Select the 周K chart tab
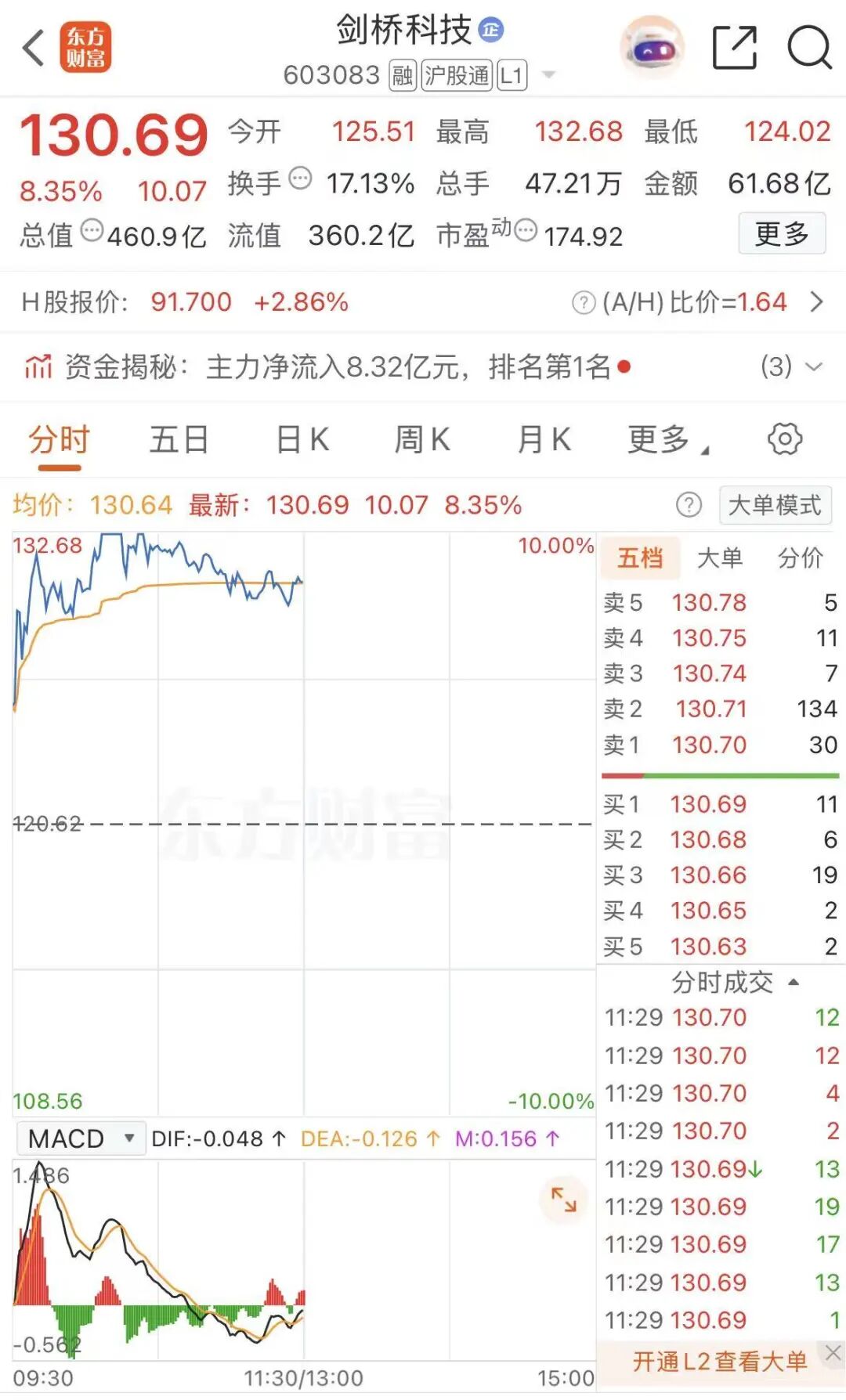 [422, 440]
